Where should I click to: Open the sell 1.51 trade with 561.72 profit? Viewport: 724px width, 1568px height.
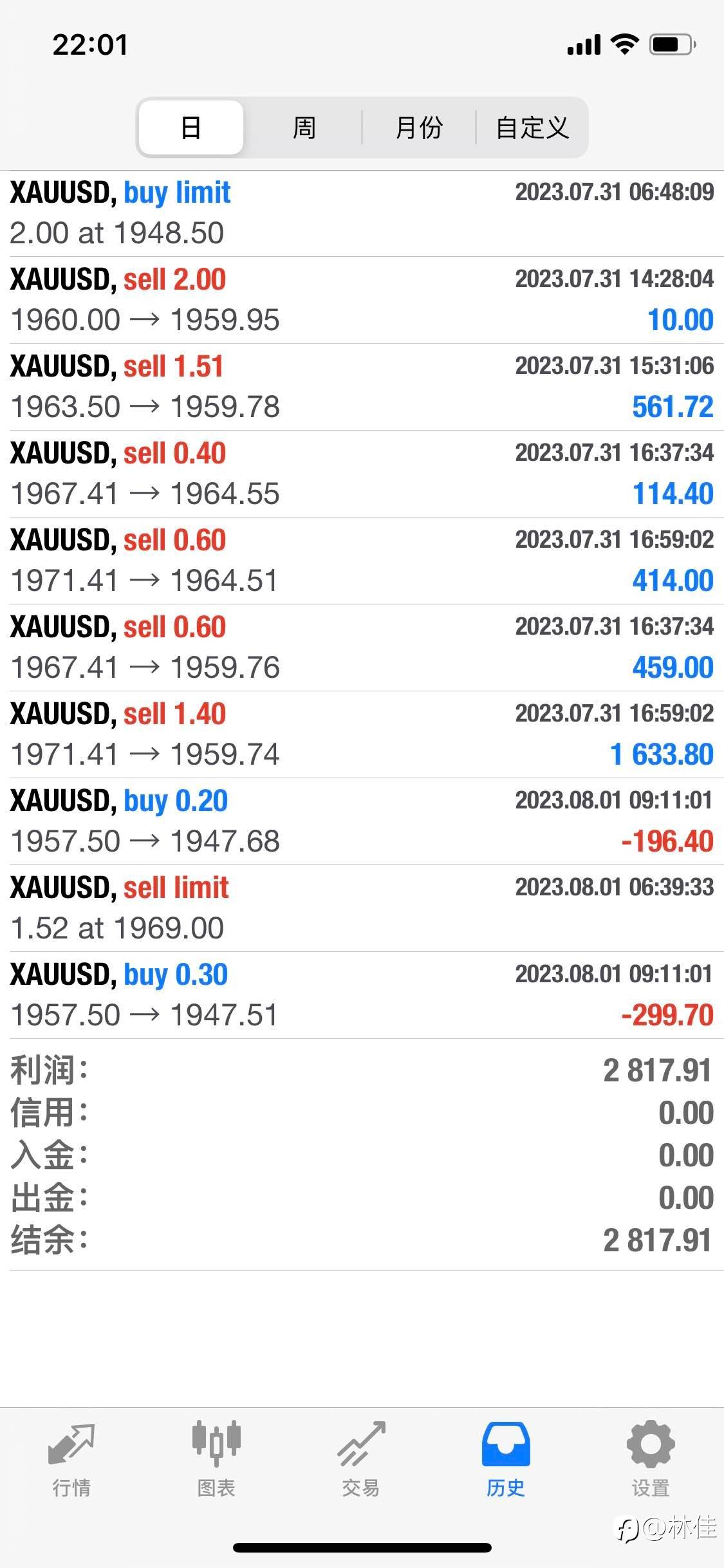point(362,387)
